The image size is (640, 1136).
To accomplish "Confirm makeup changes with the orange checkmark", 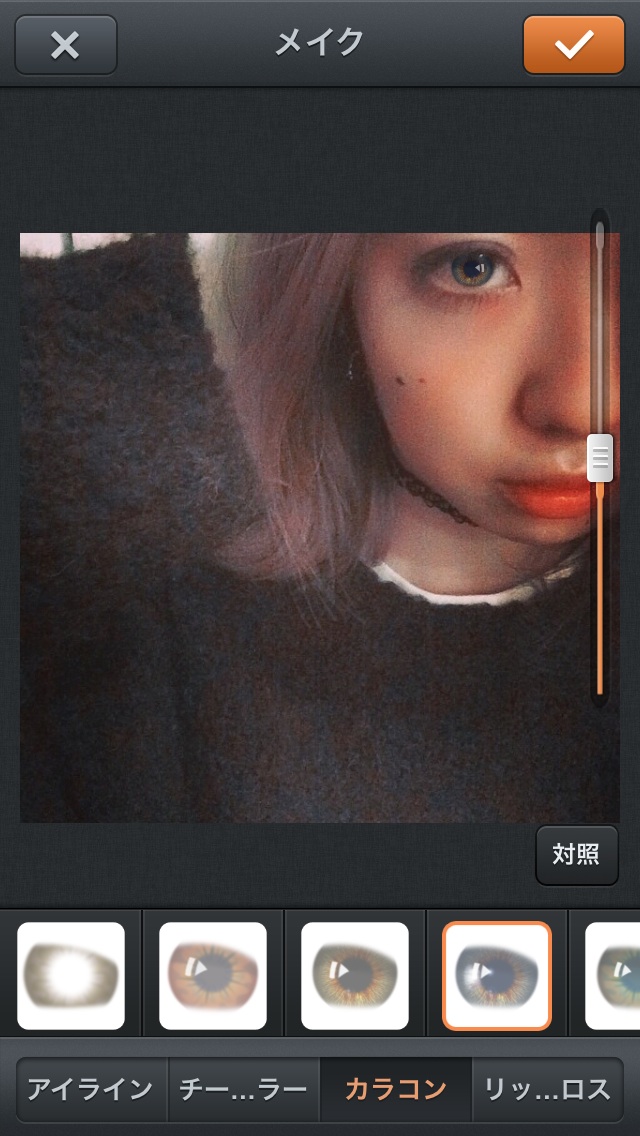I will (573, 45).
